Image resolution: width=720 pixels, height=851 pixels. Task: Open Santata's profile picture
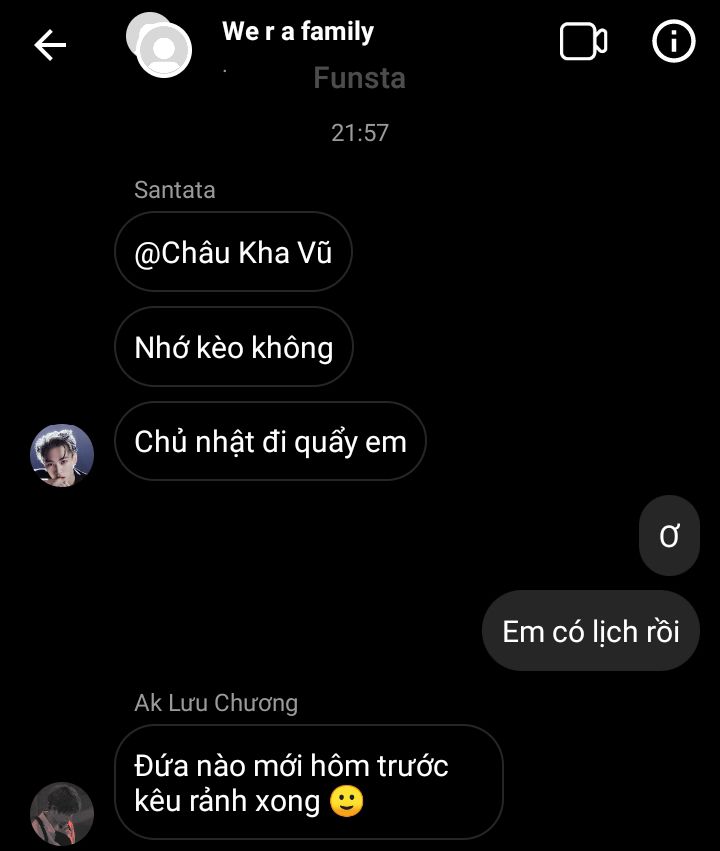tap(62, 456)
